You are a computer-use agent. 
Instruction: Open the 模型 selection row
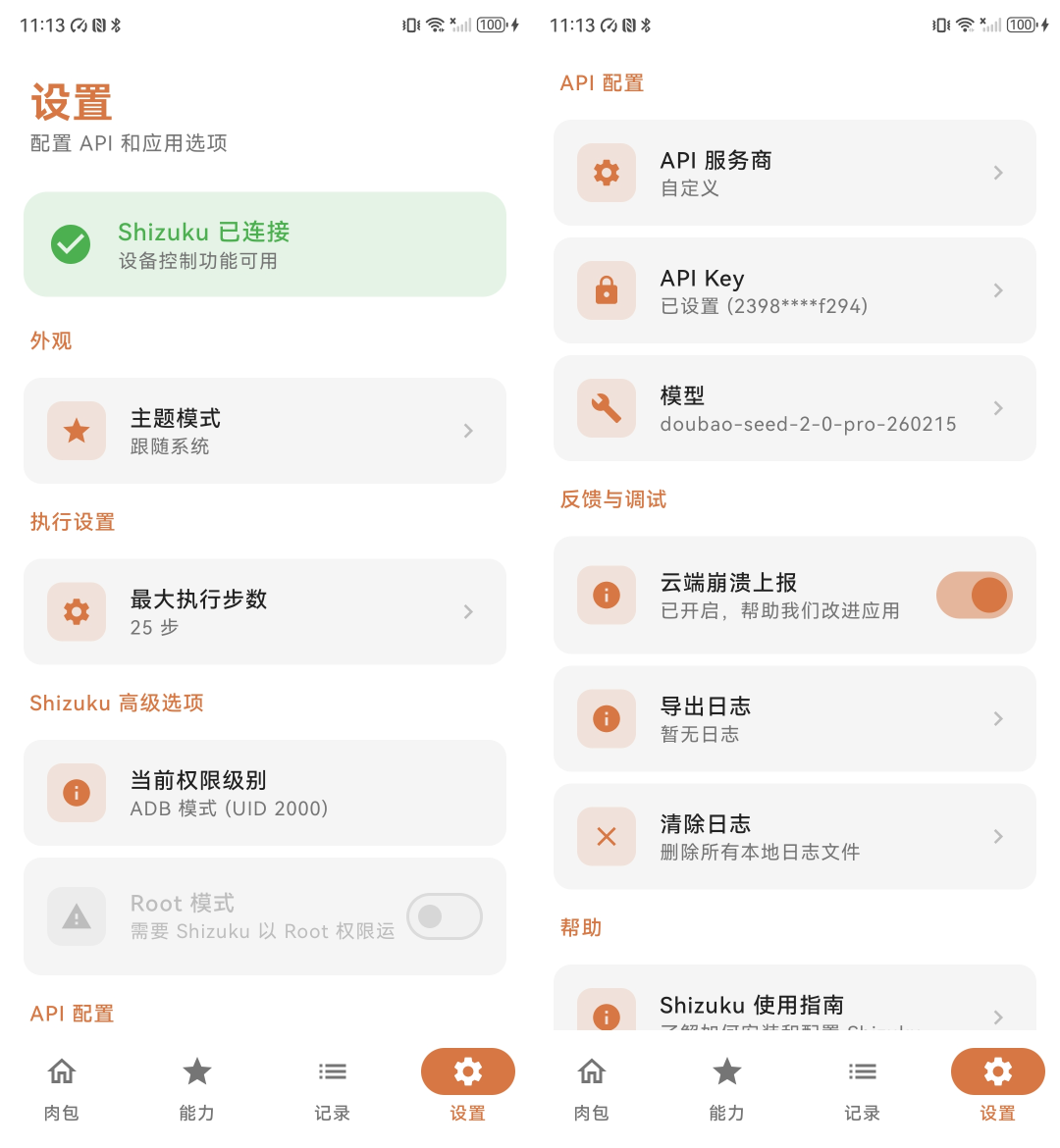(795, 408)
